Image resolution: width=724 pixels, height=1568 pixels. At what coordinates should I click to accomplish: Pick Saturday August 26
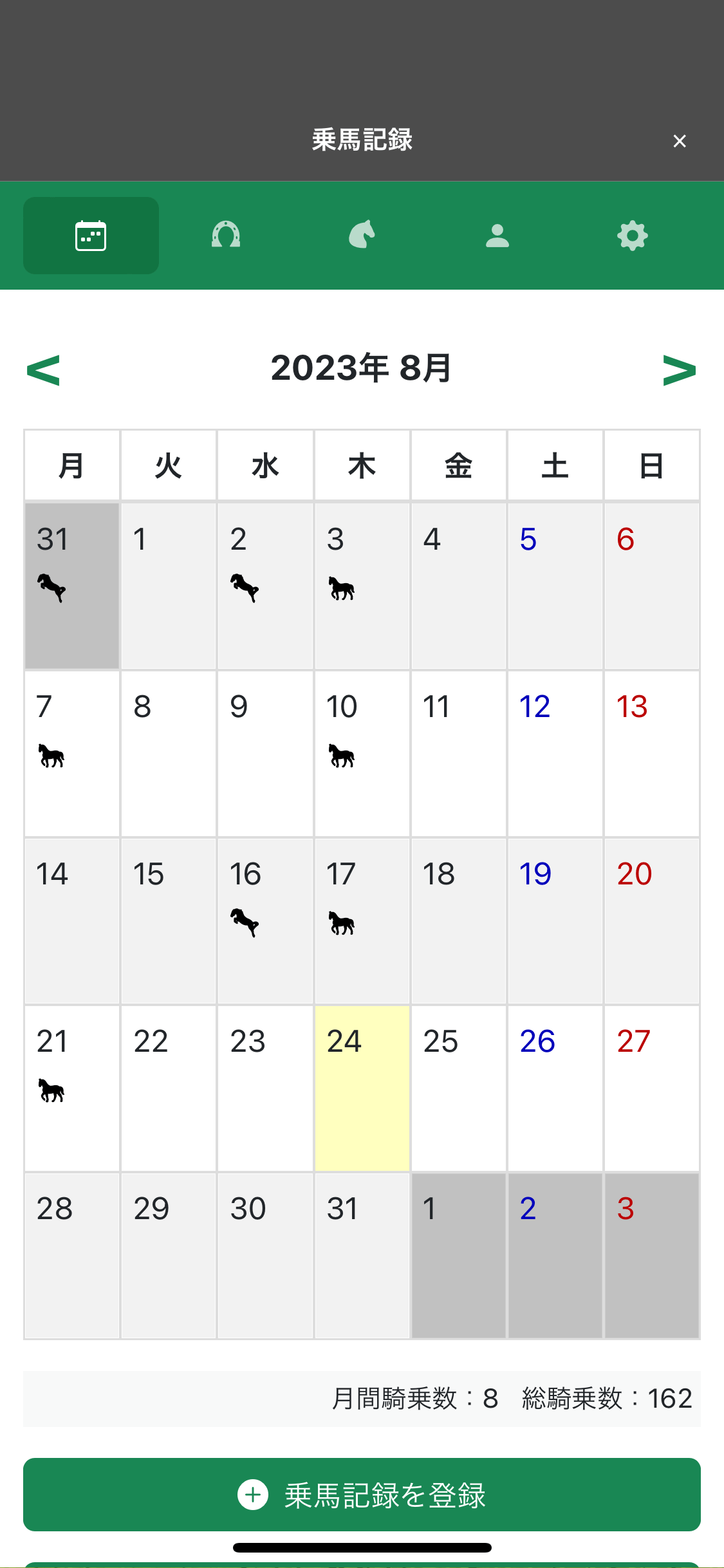tap(555, 1088)
